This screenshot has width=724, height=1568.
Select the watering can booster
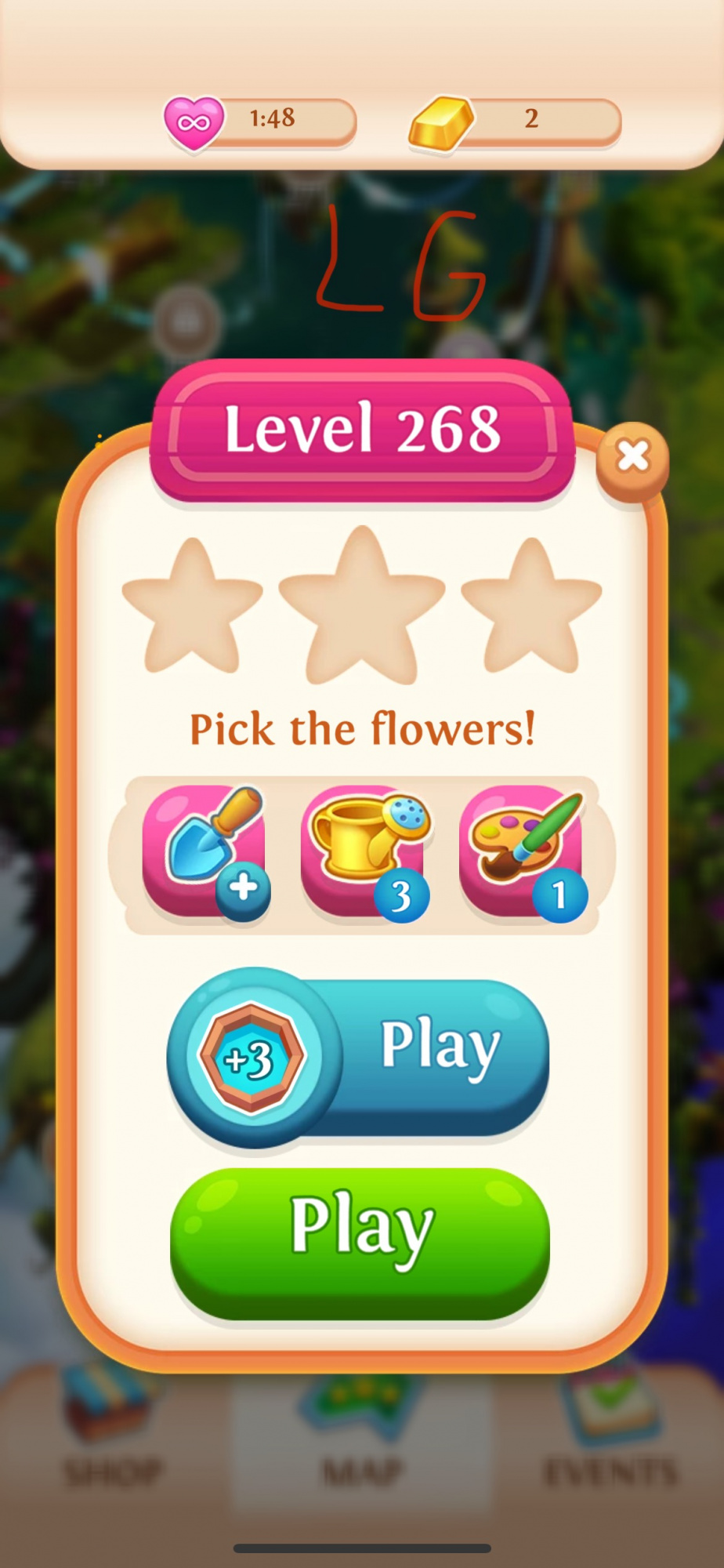364,852
